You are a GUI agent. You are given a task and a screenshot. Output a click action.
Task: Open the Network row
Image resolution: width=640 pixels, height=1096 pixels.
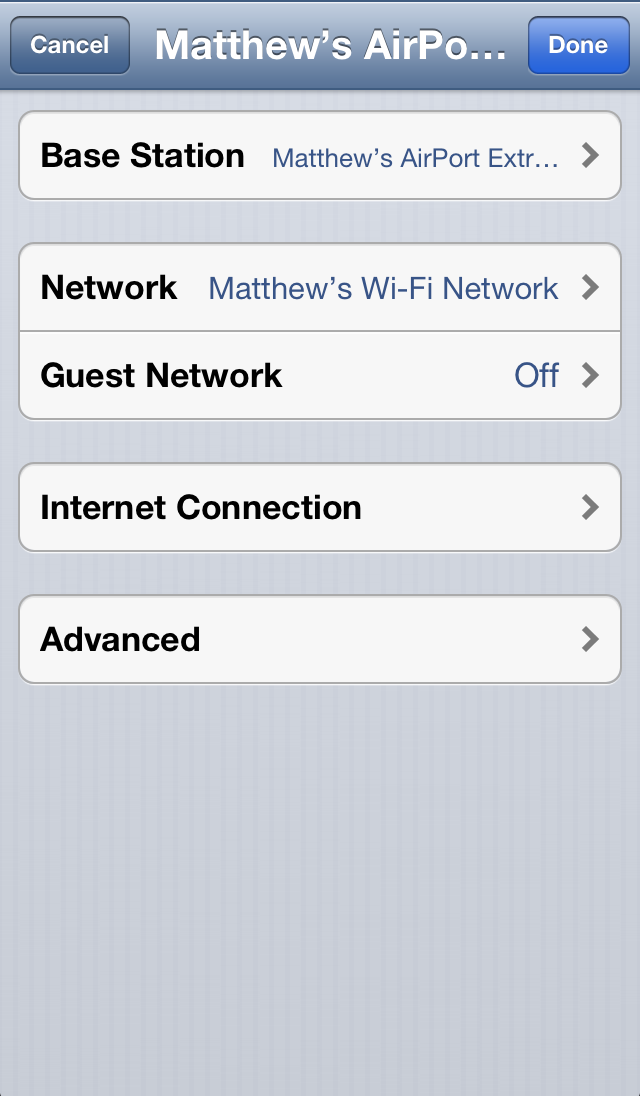tap(320, 288)
